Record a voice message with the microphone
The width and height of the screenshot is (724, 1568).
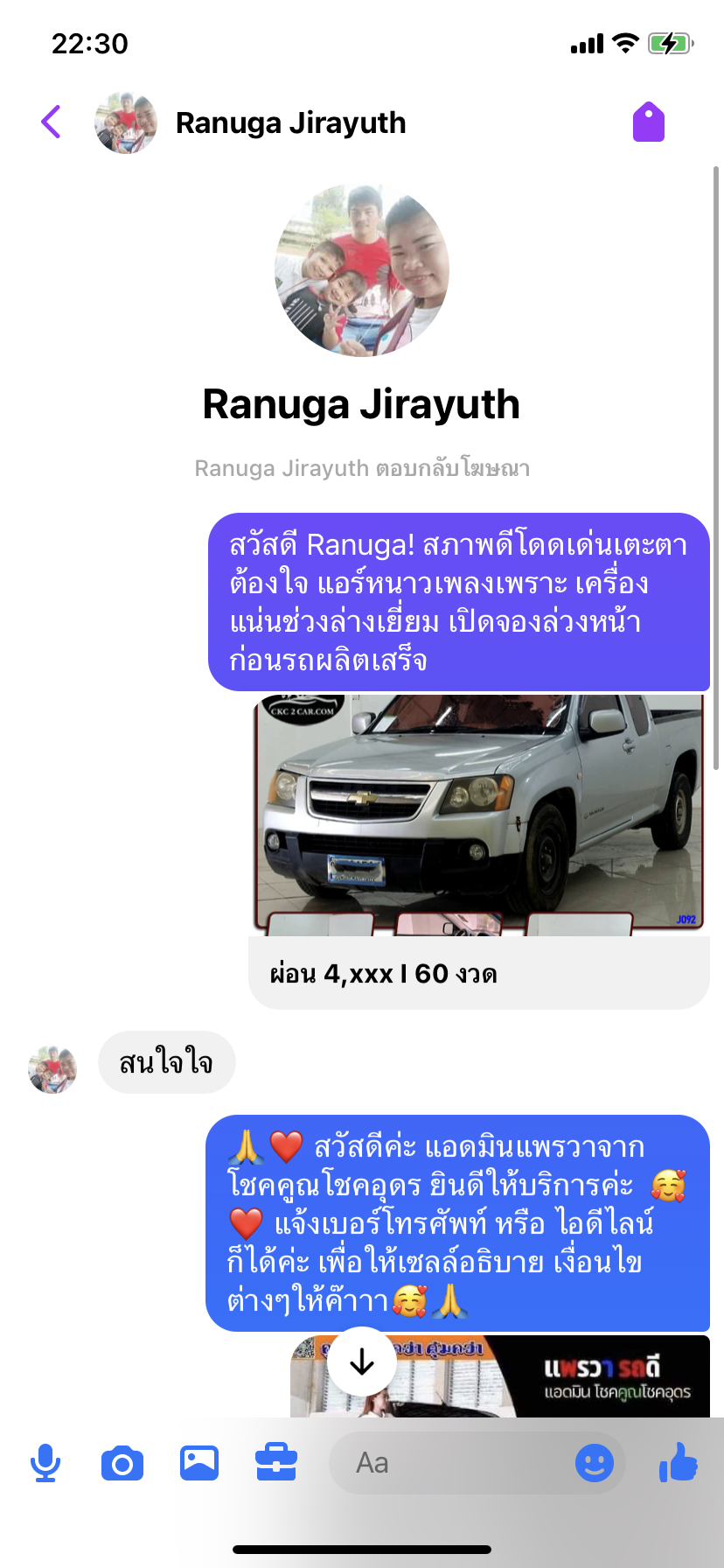pos(45,1463)
